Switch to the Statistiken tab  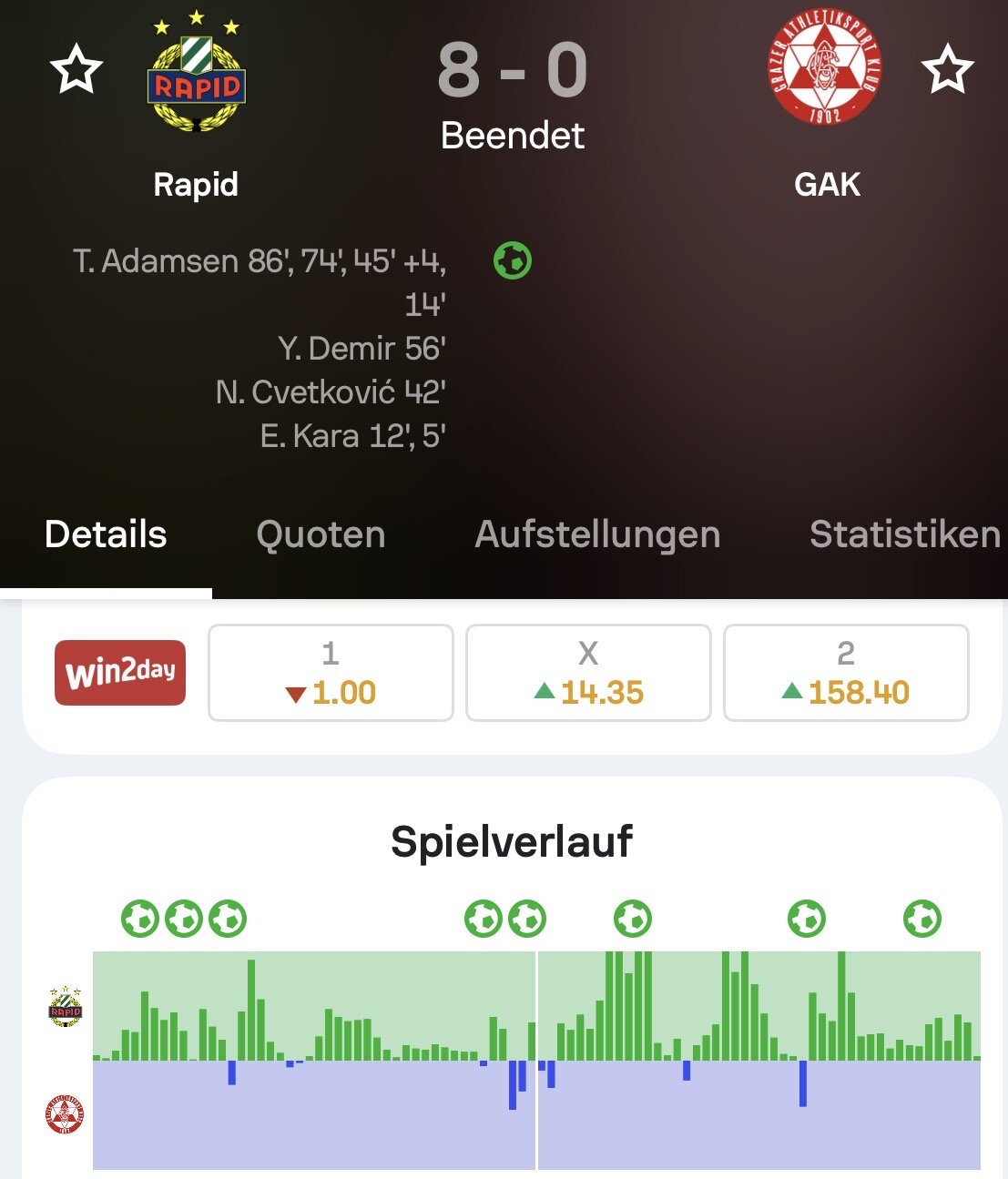(905, 534)
